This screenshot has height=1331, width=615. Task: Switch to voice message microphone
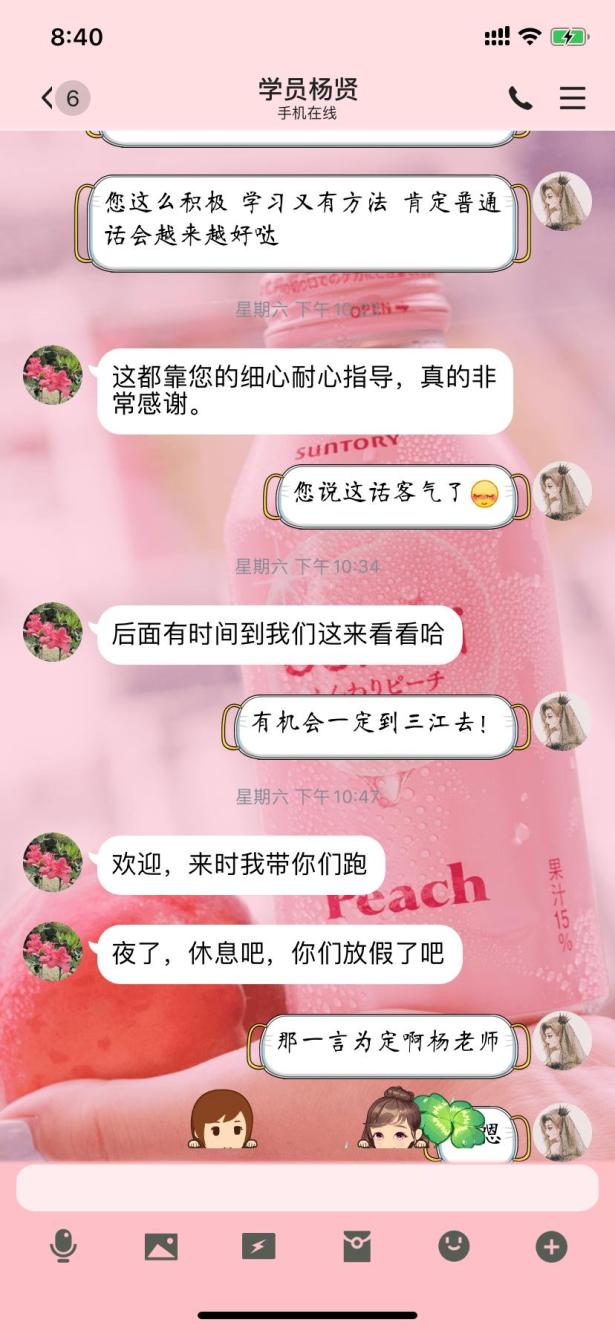point(63,1246)
